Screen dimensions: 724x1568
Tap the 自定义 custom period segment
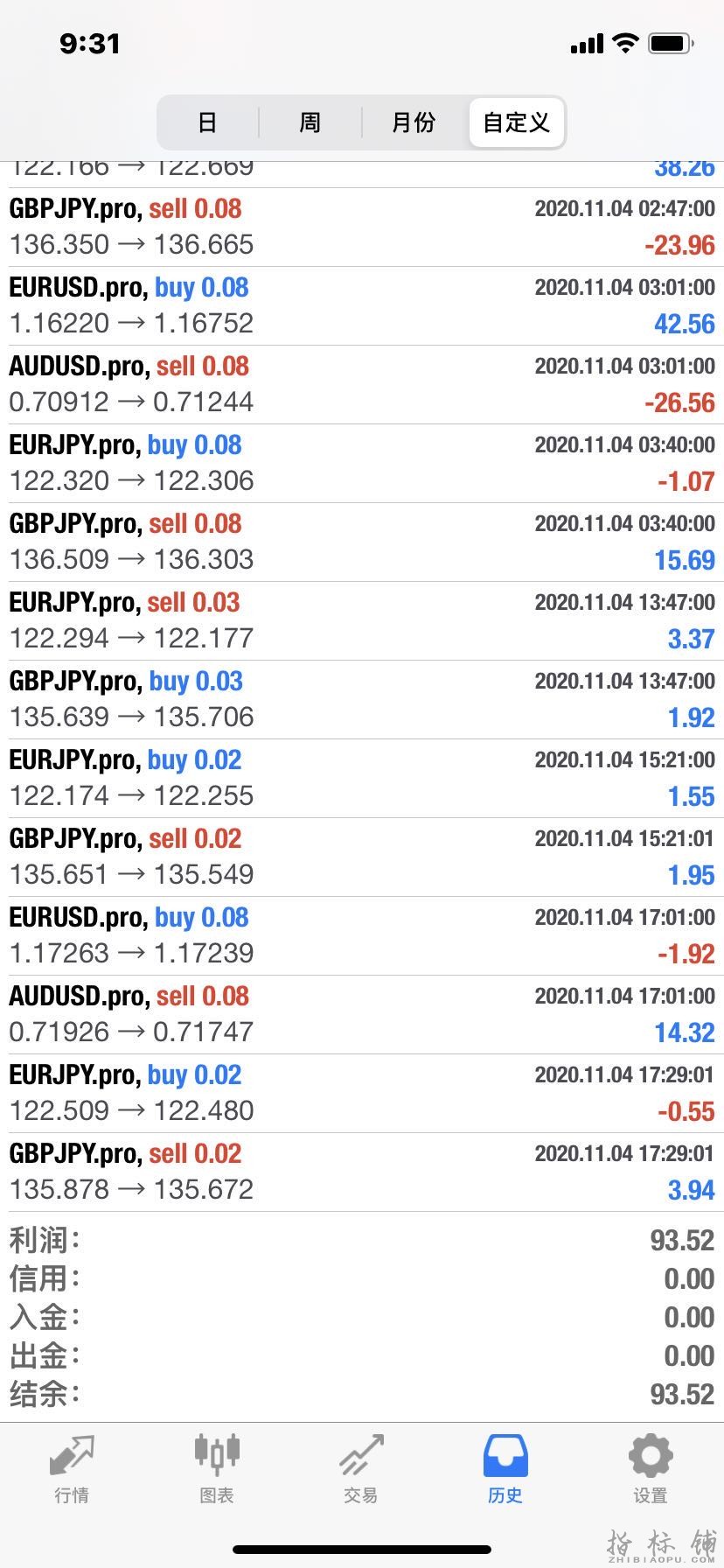(517, 122)
